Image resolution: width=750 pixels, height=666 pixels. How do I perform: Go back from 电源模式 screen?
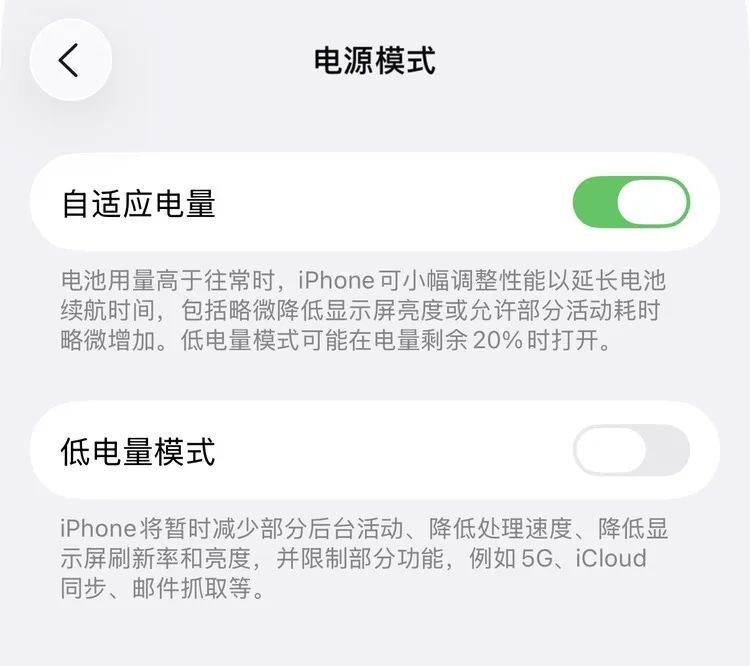[70, 61]
